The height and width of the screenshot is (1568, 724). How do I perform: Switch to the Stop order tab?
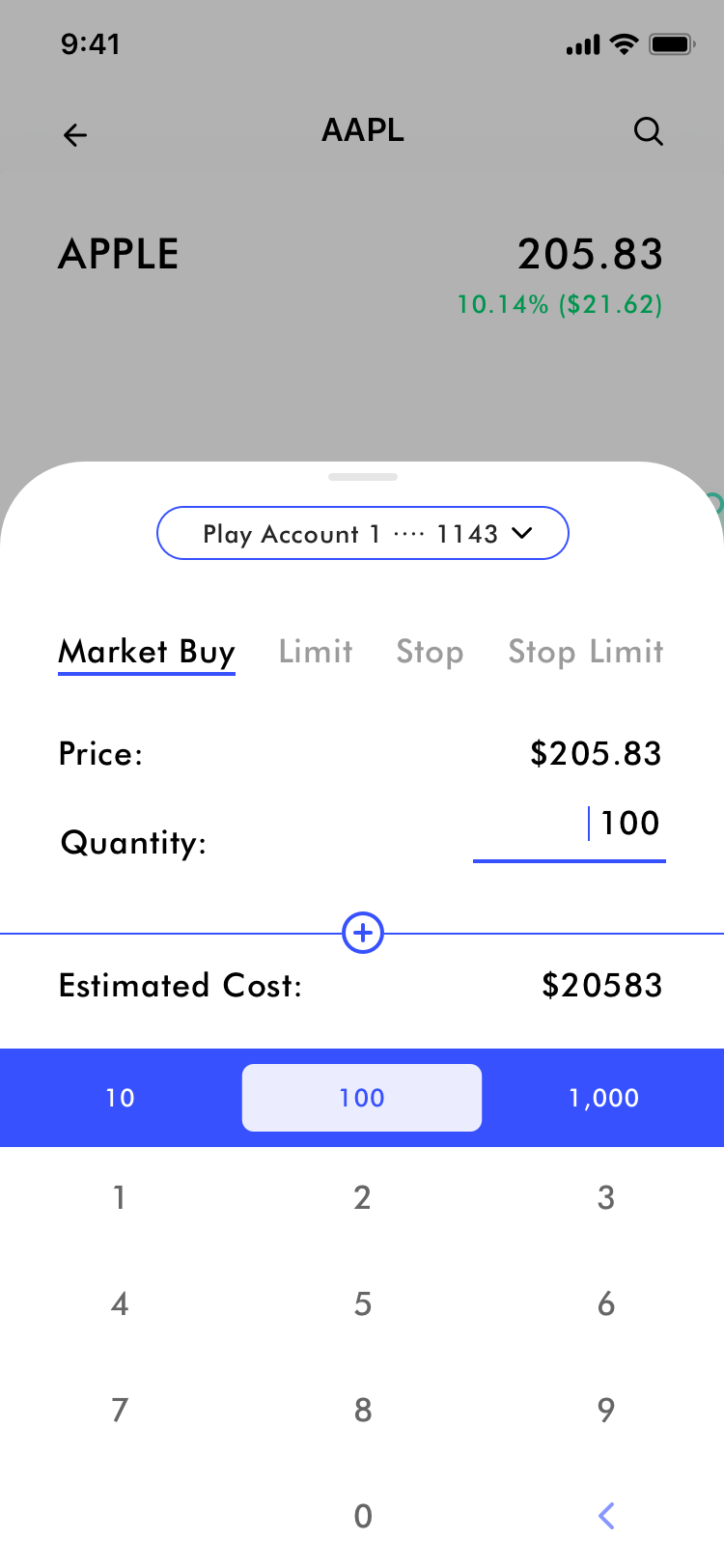[x=430, y=652]
